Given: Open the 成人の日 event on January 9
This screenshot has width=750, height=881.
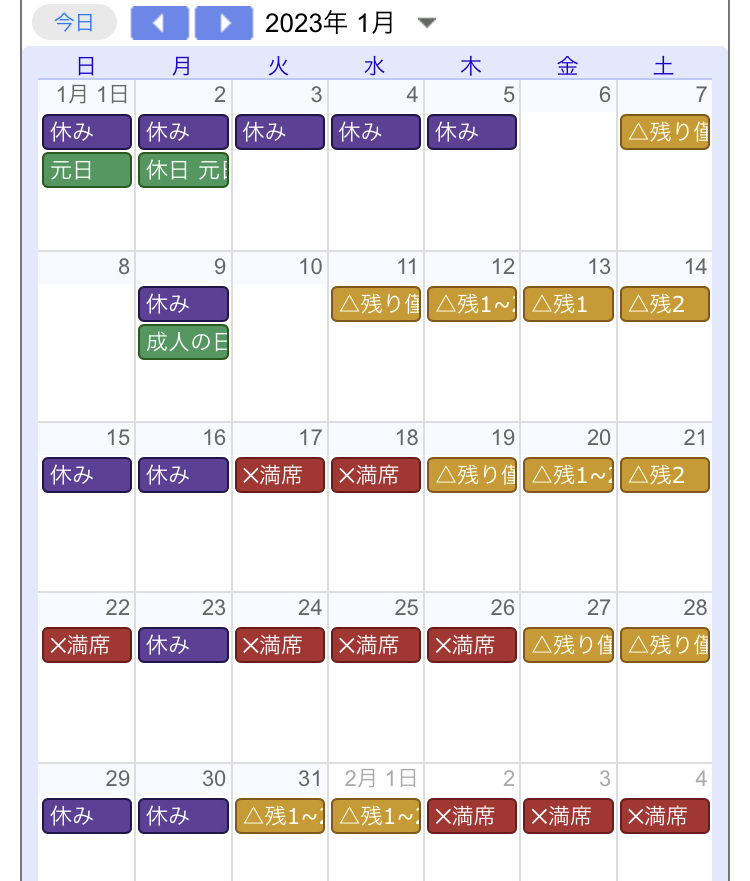Looking at the screenshot, I should pos(183,342).
